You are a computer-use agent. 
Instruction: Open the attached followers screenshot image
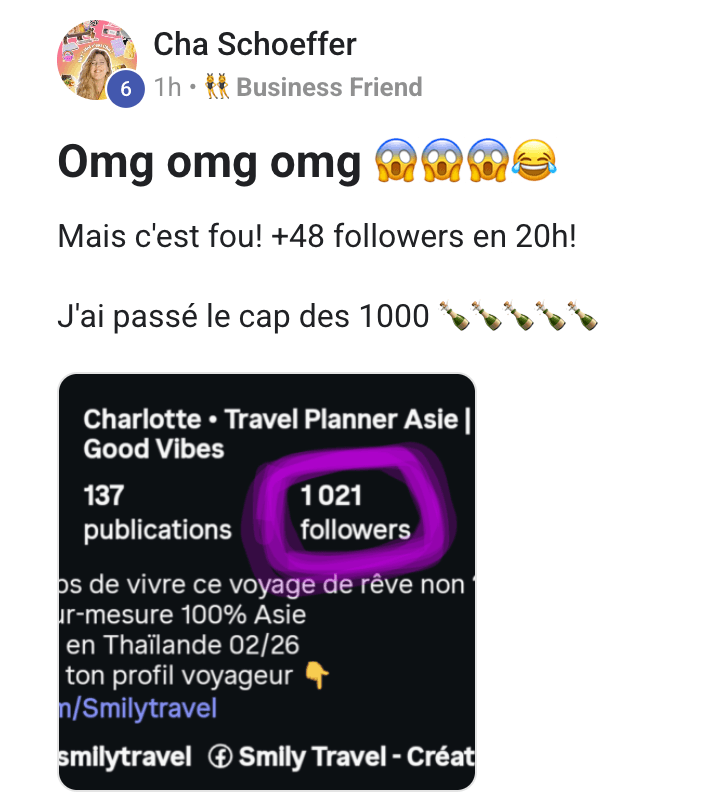tap(267, 581)
